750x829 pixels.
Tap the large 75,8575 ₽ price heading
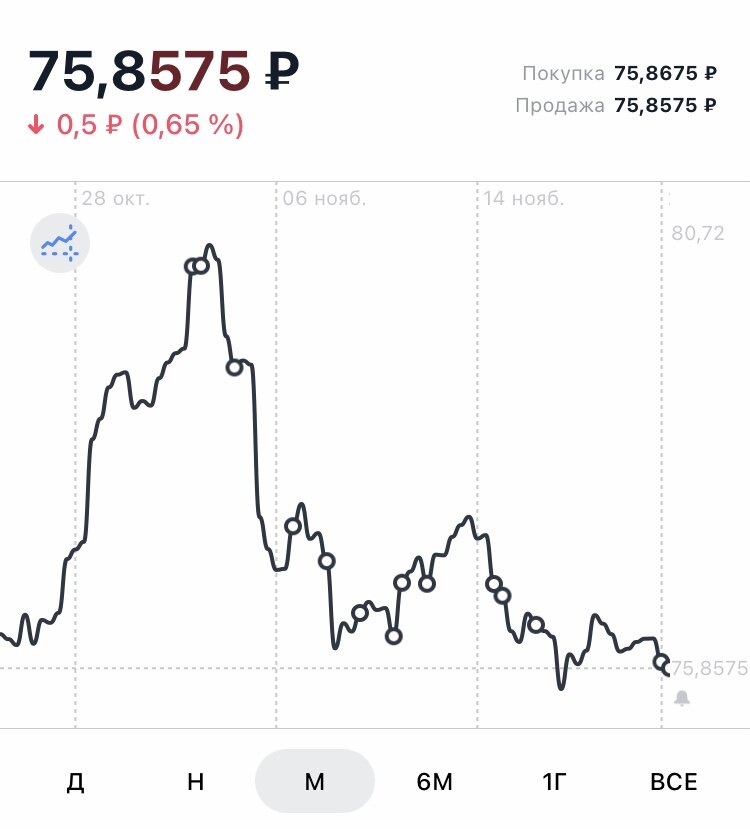click(167, 70)
